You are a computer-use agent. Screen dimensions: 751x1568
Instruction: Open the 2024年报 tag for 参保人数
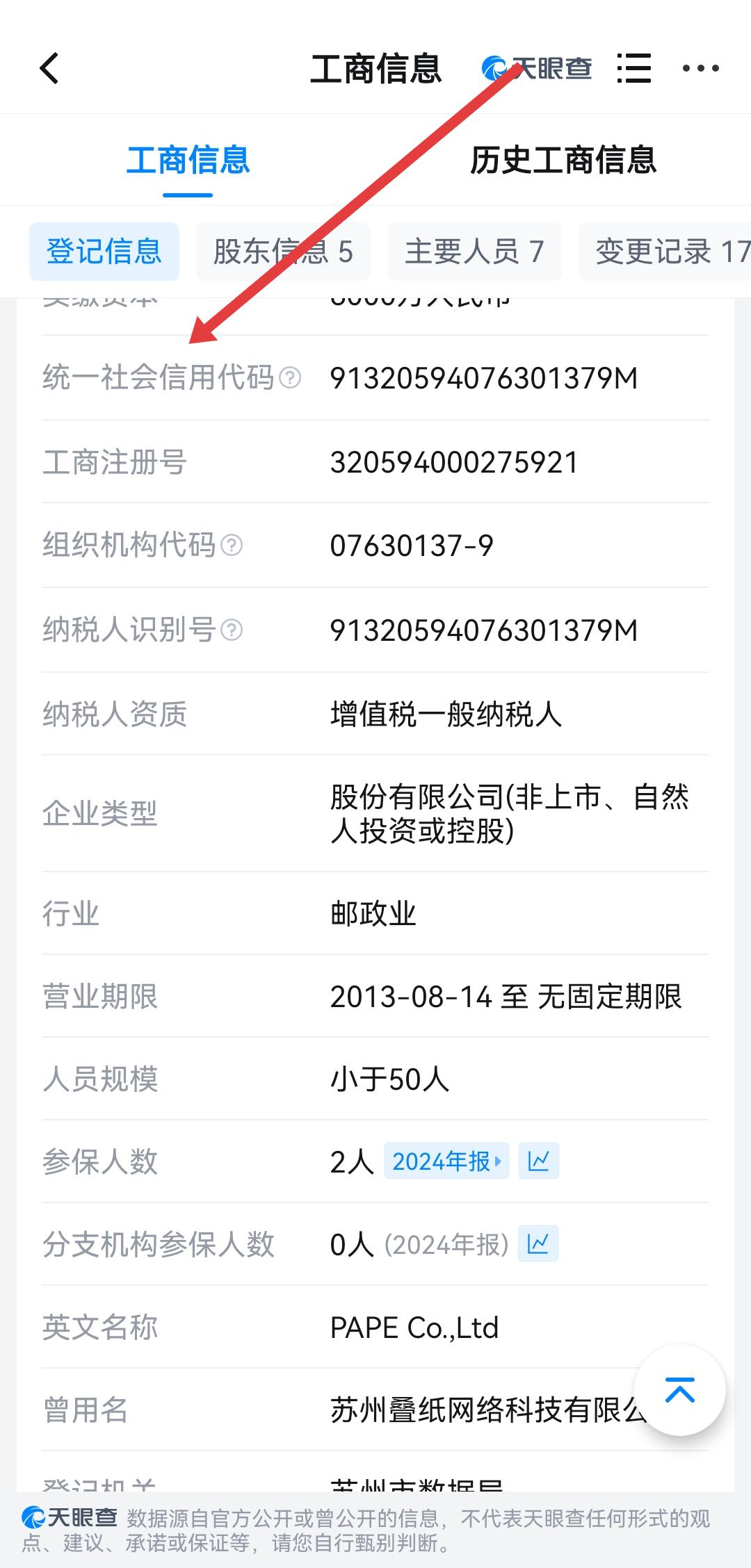coord(446,1161)
